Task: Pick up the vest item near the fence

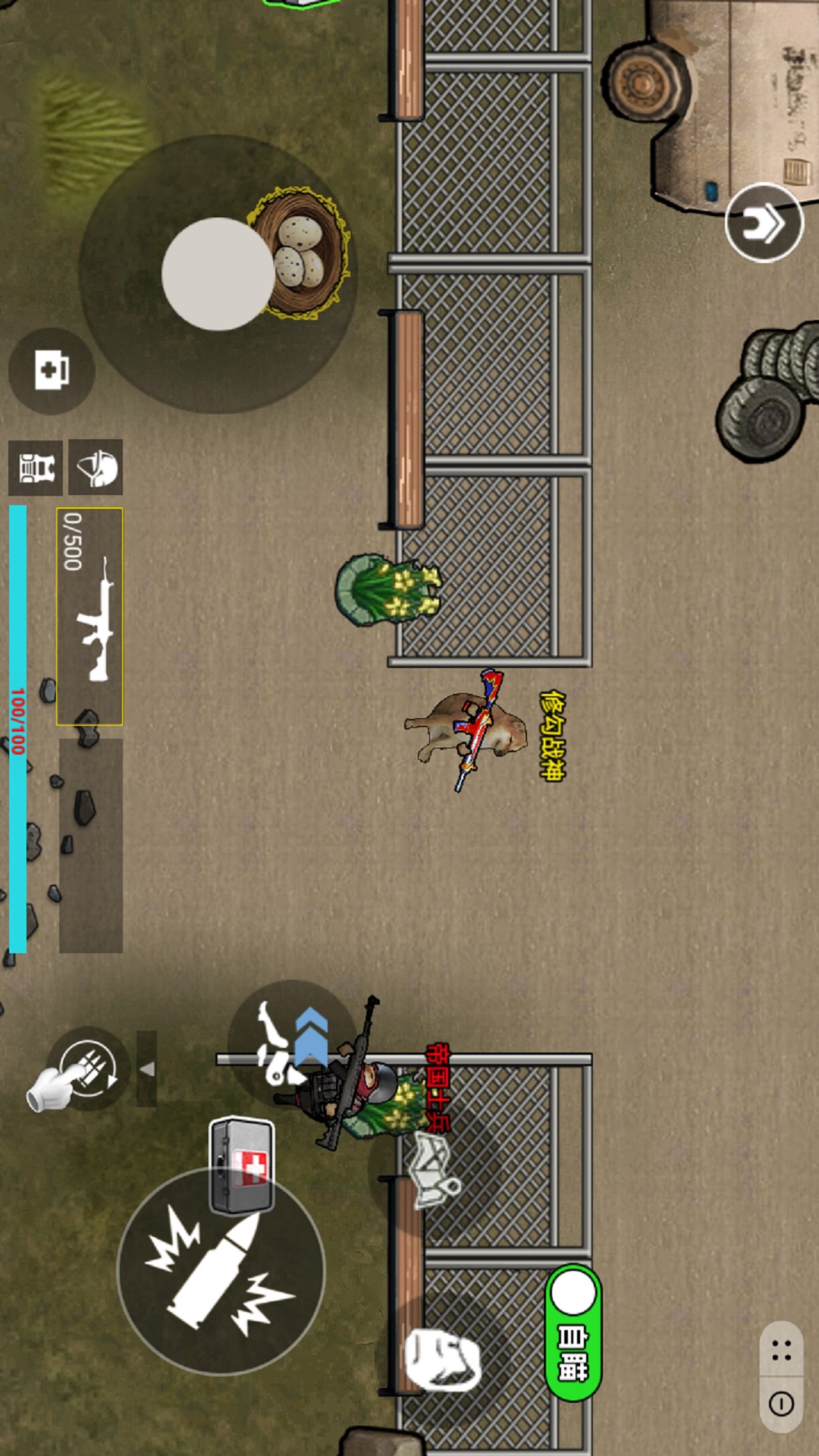Action: pos(434,1169)
